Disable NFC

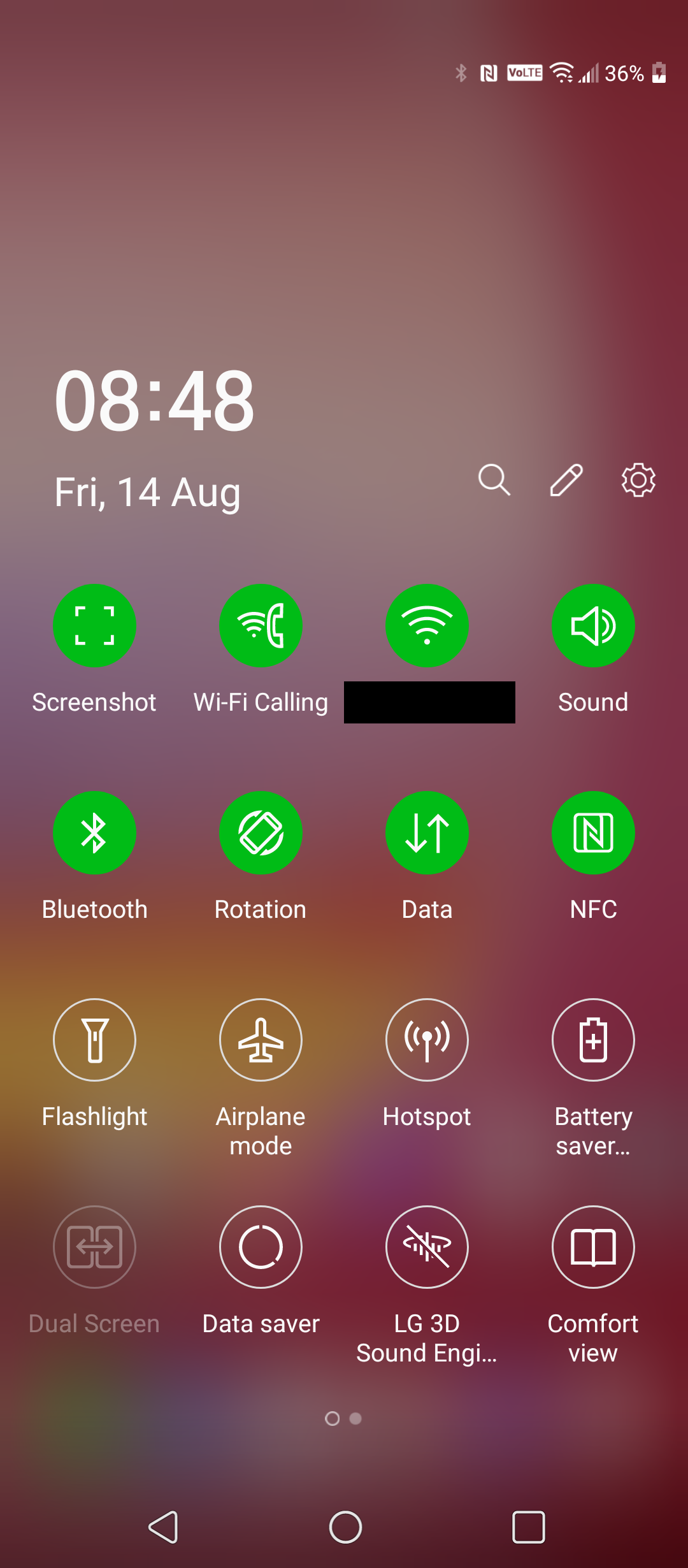pyautogui.click(x=593, y=832)
